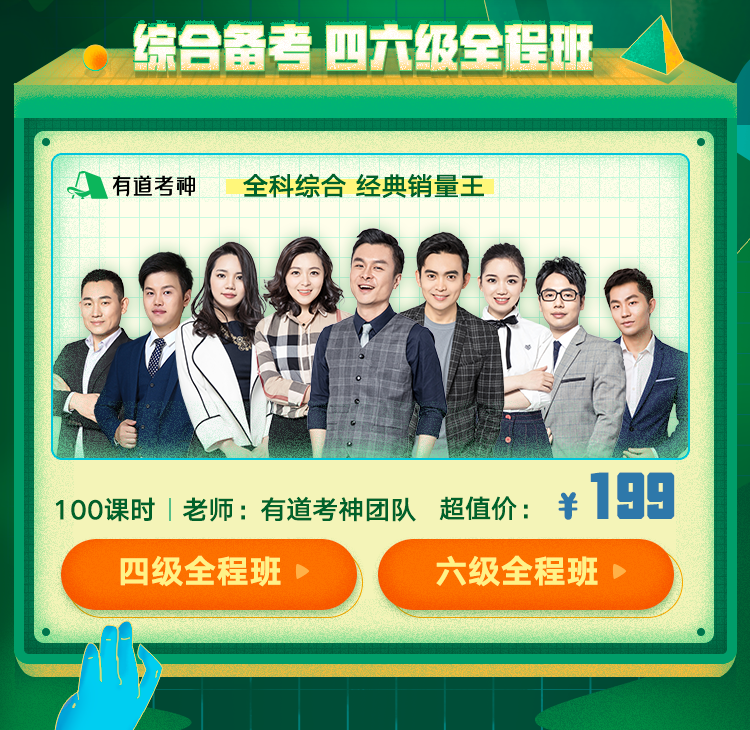Open the 四级全程班 course
Image resolution: width=750 pixels, height=730 pixels.
209,573
